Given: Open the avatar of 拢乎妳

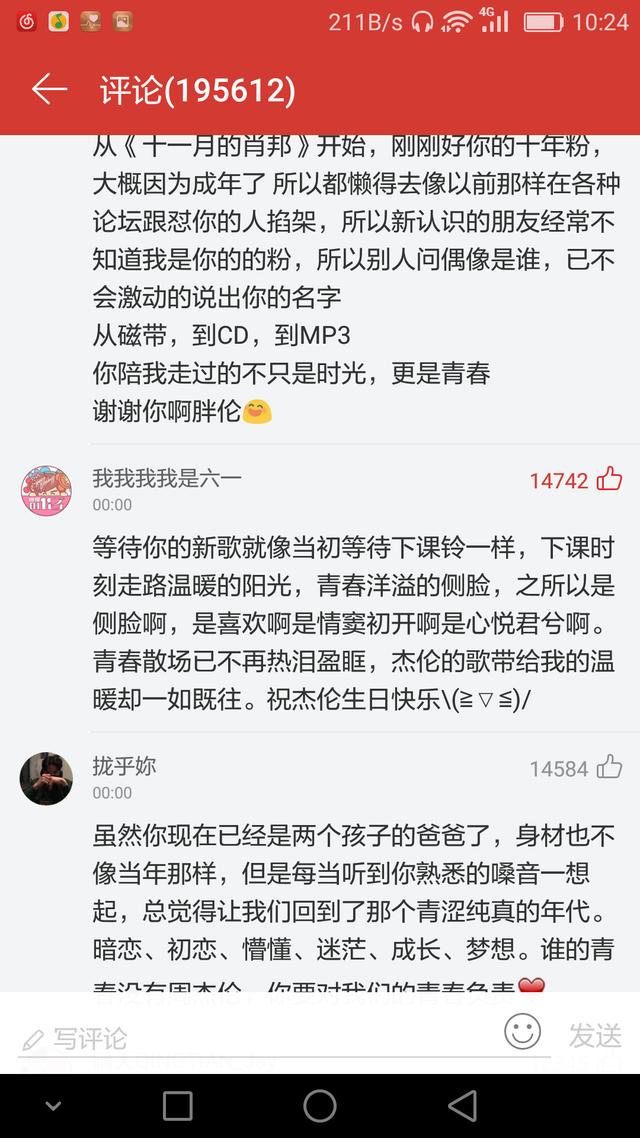Looking at the screenshot, I should 46,778.
